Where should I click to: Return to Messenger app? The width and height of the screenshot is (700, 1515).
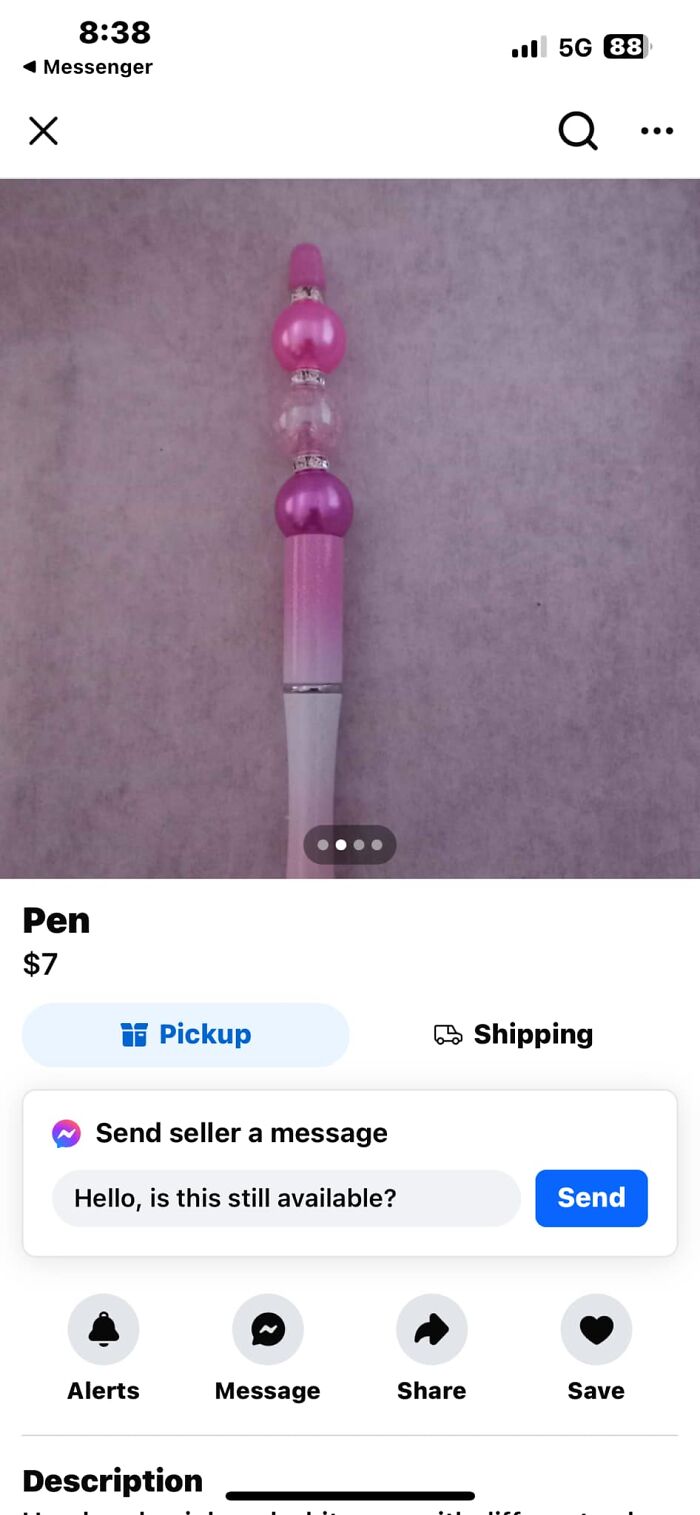click(88, 67)
